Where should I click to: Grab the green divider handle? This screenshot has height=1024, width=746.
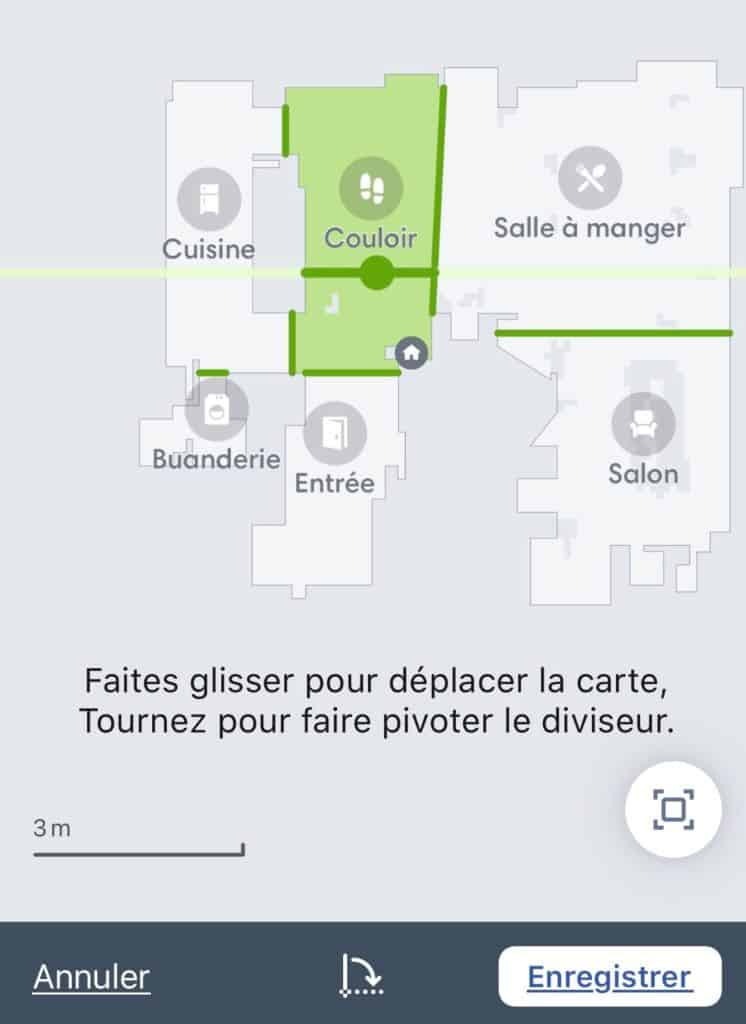[378, 271]
